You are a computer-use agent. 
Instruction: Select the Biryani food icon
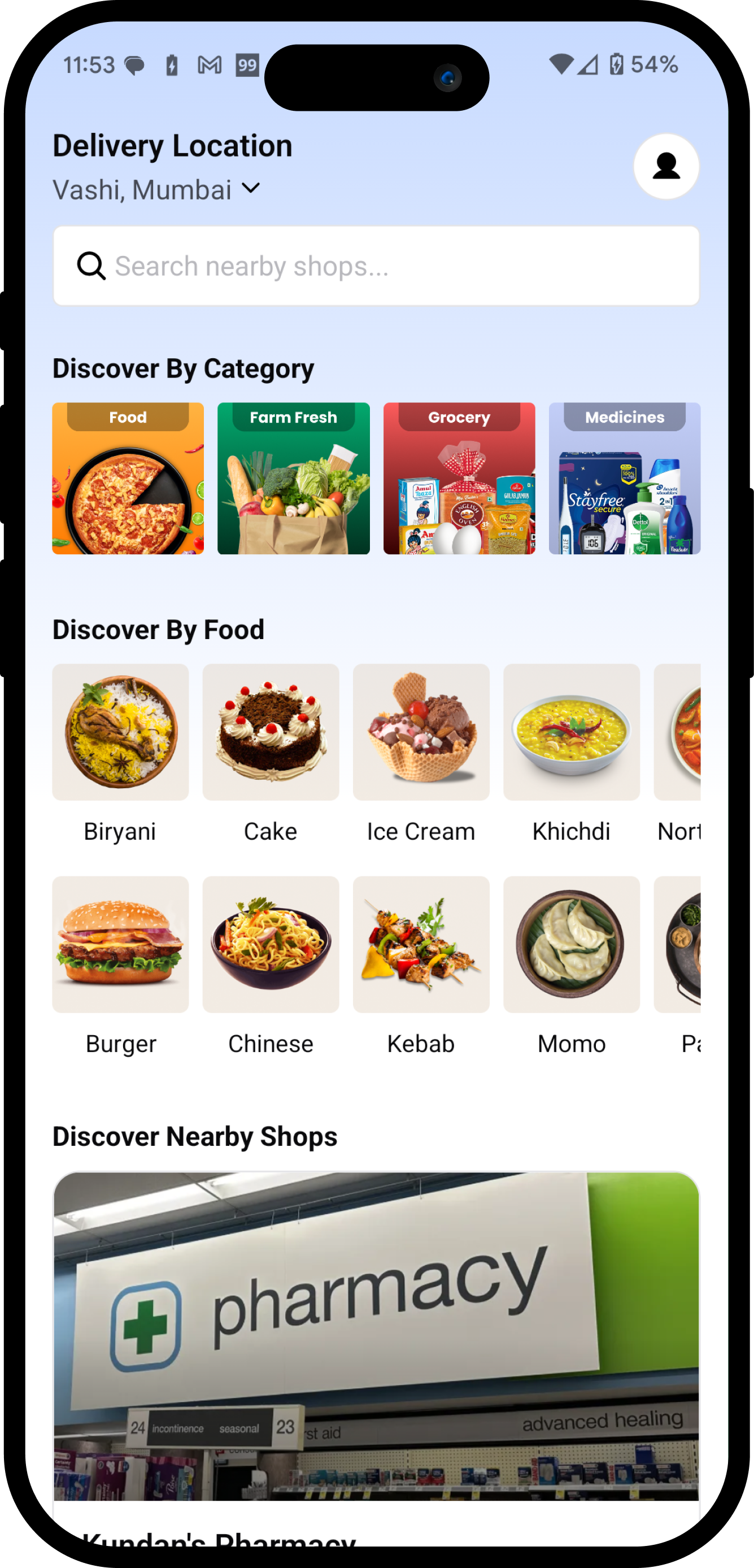coord(120,732)
